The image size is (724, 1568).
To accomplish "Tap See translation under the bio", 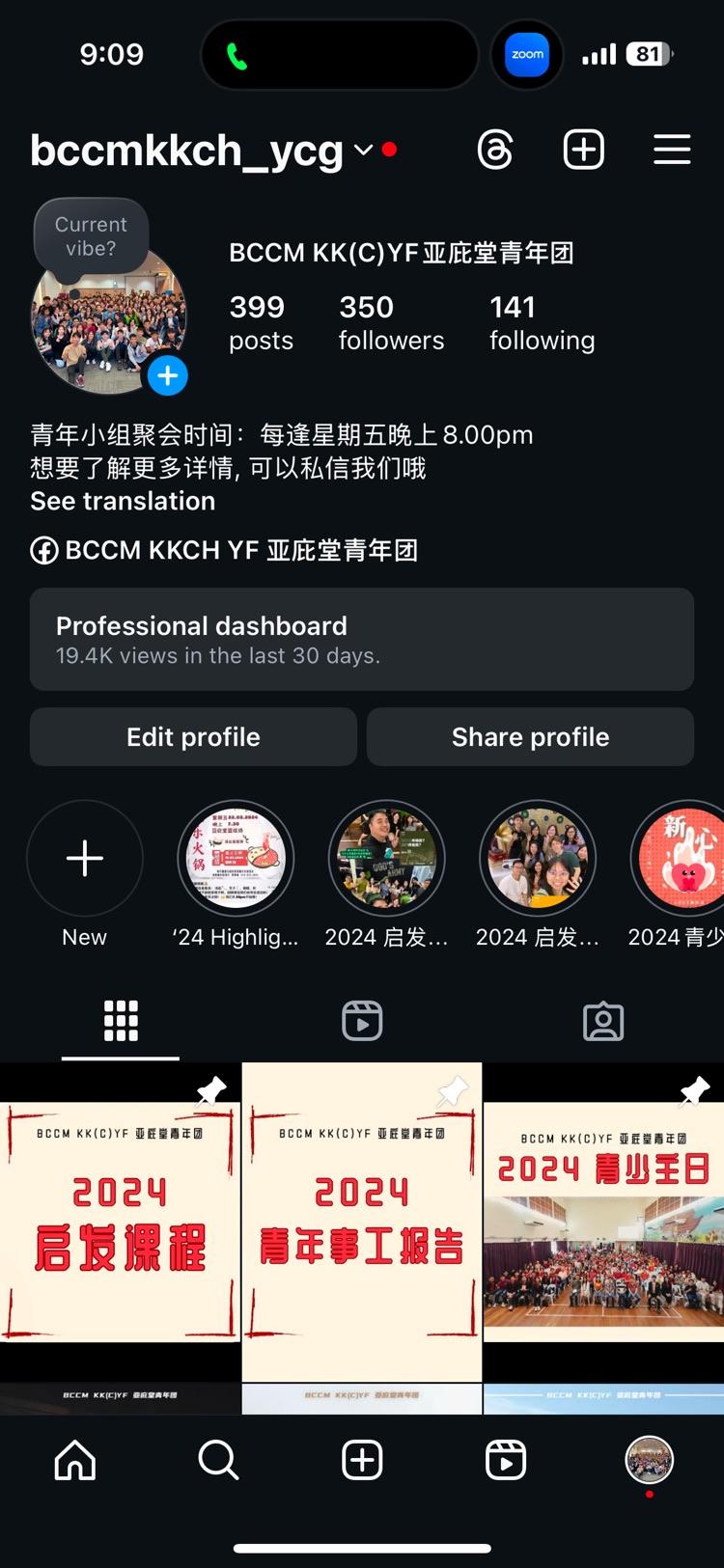I will tap(123, 501).
